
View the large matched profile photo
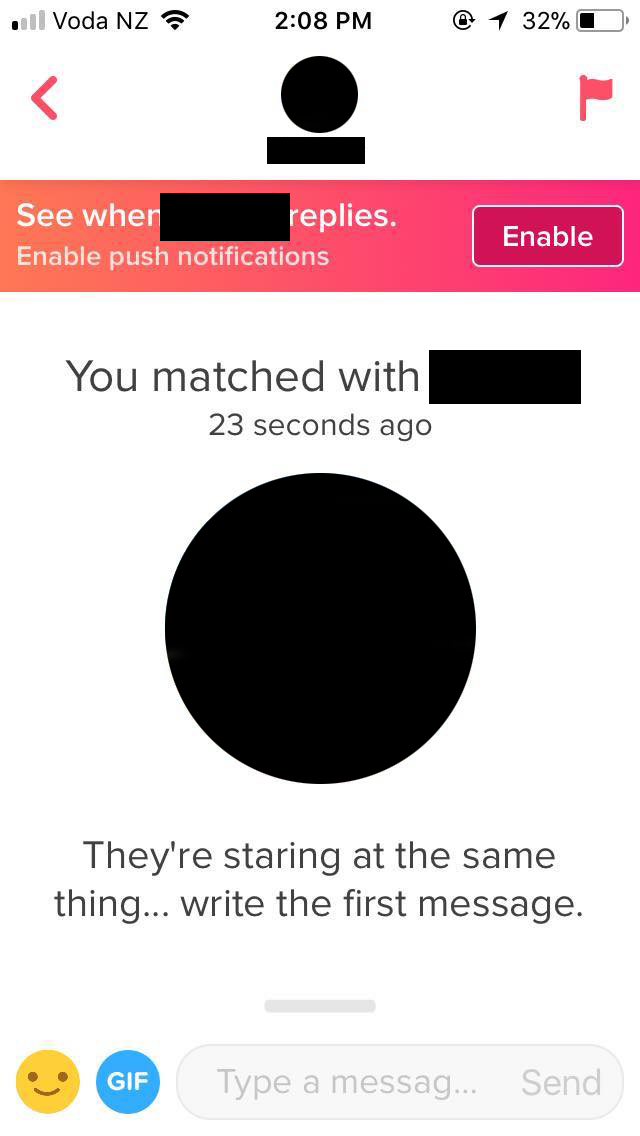coord(320,628)
